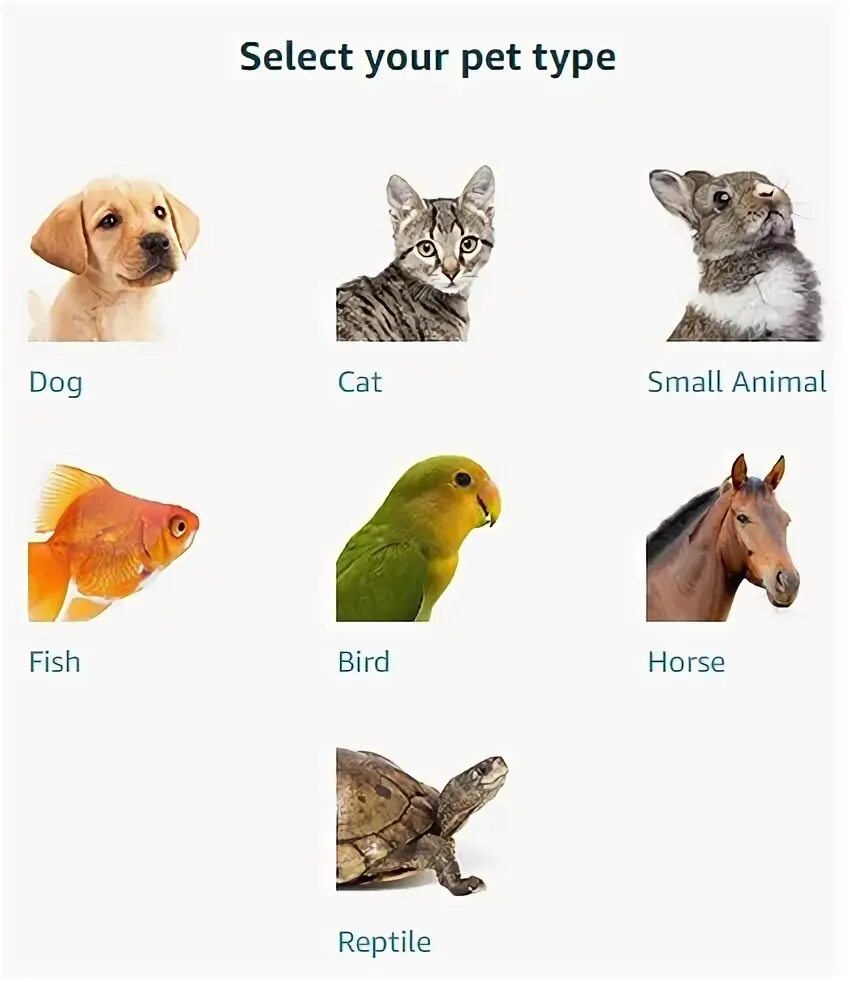Choose the Bird pet type
The height and width of the screenshot is (982, 850).
(418, 540)
